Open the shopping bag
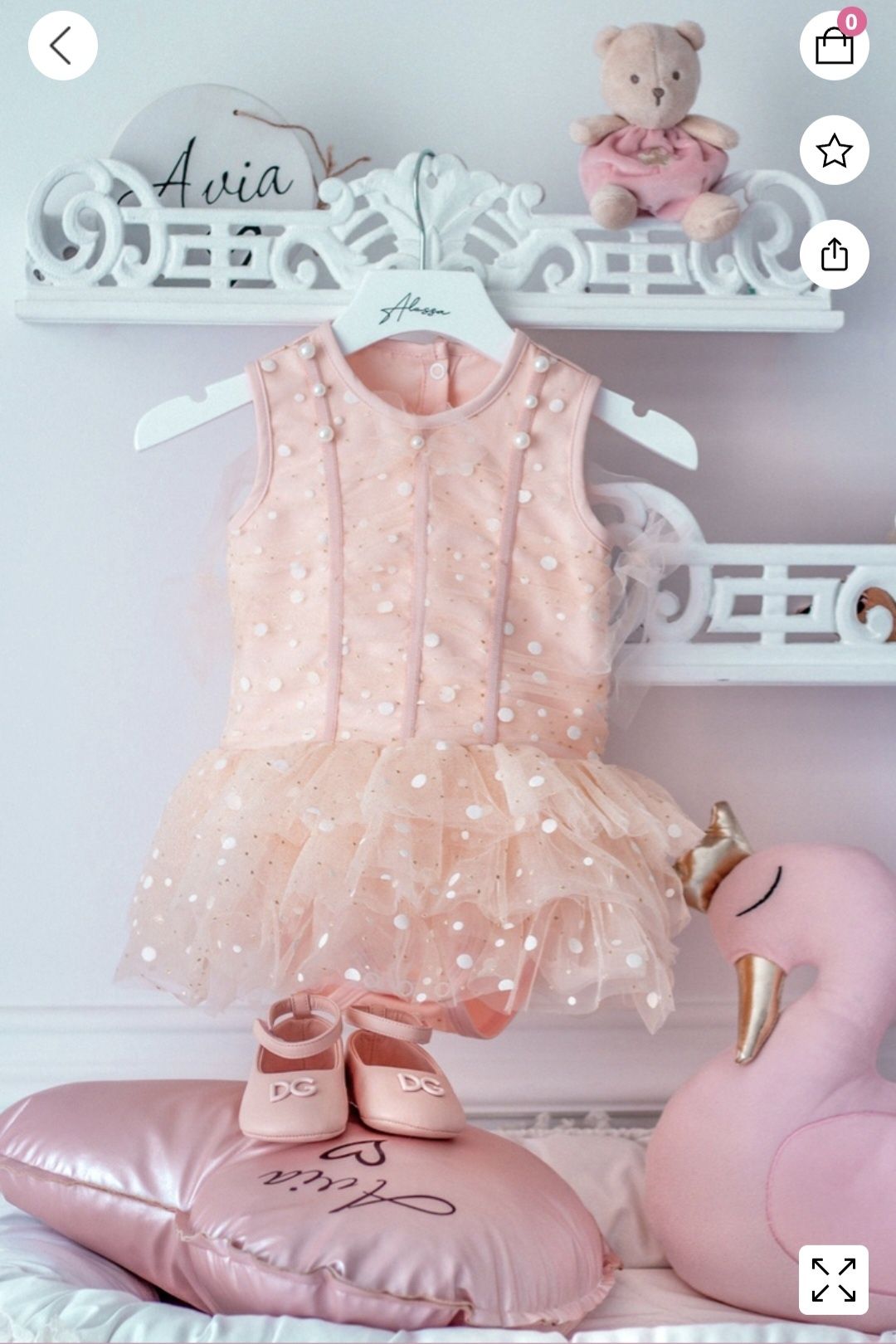This screenshot has height=1344, width=896. [x=834, y=46]
